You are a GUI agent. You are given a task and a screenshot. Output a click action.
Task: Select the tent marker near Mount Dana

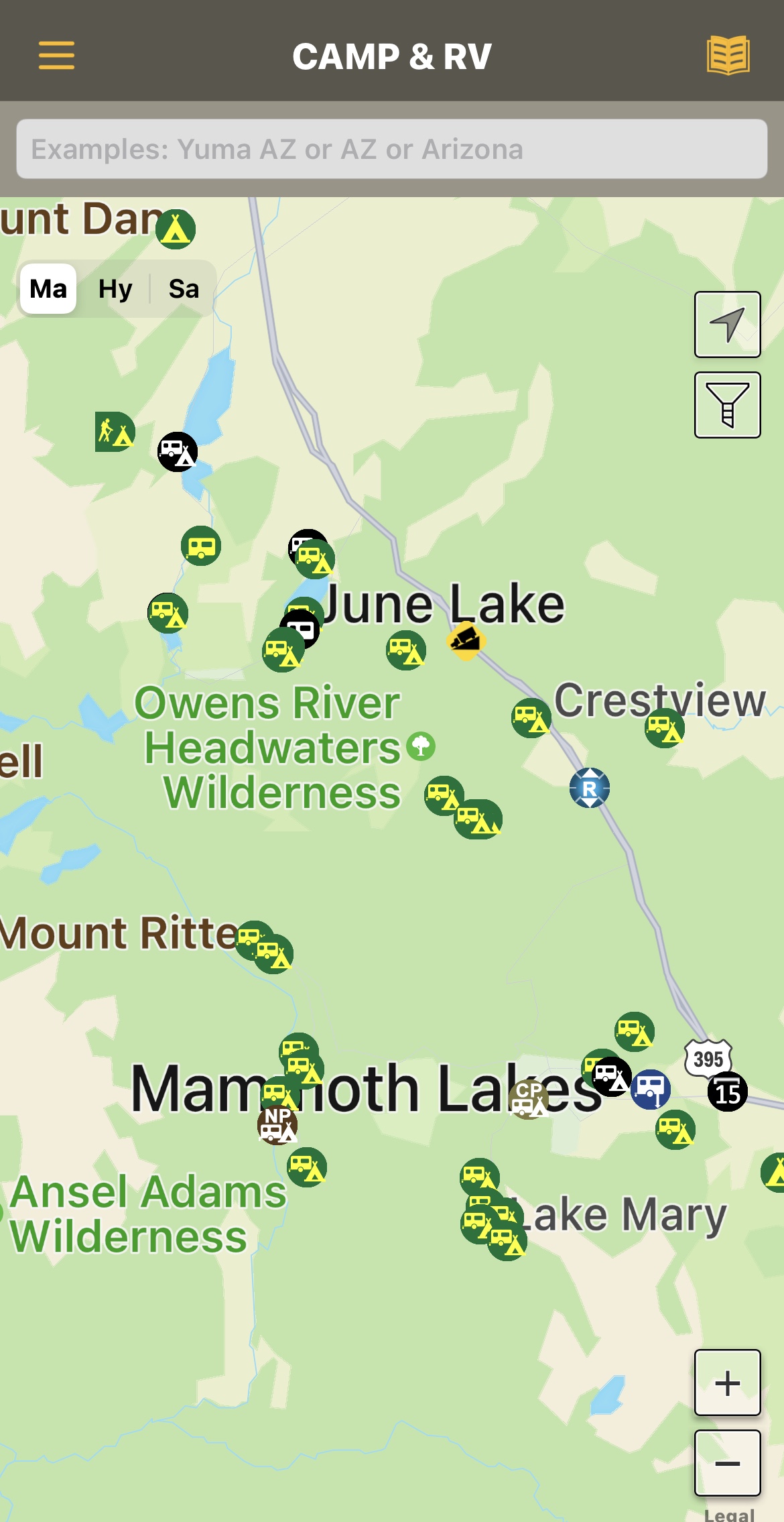coord(176,229)
